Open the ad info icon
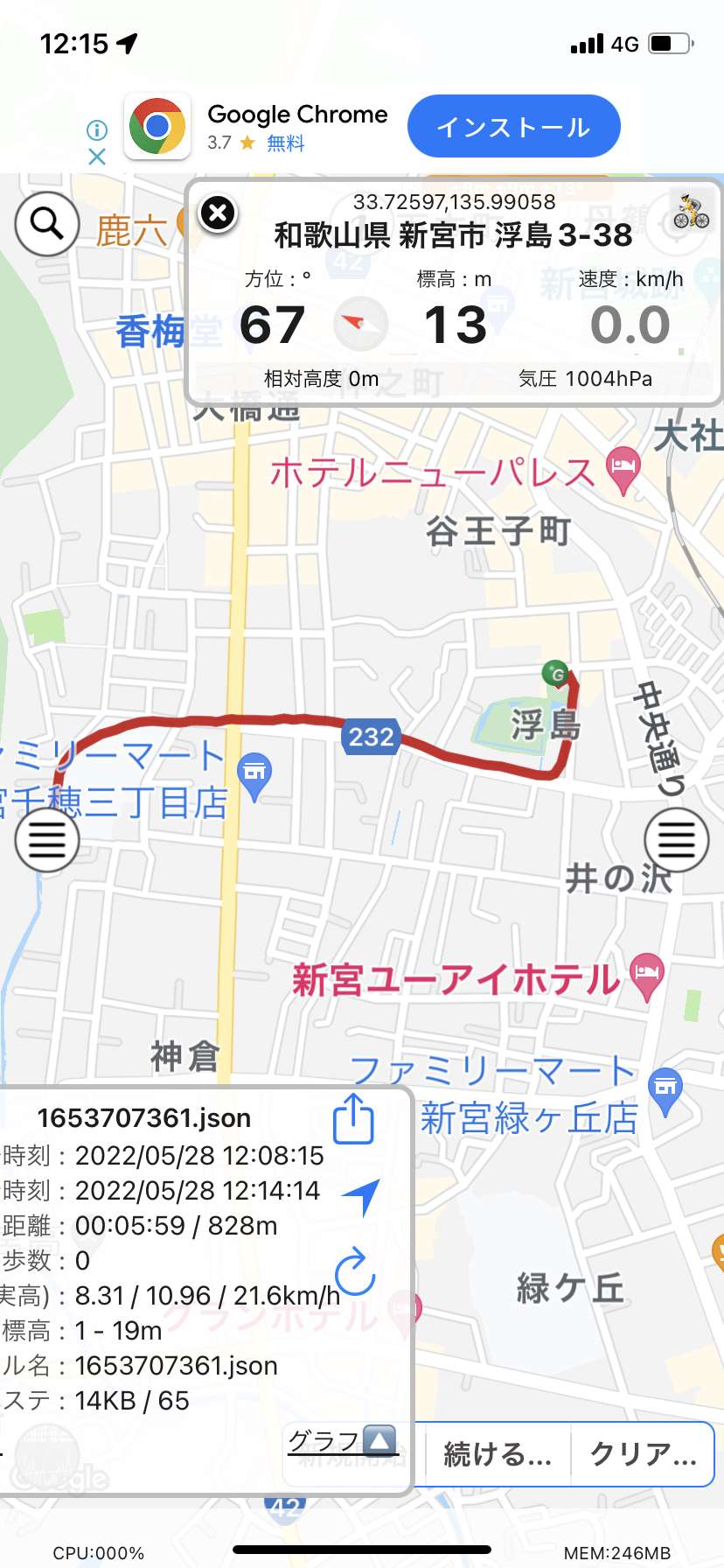 click(x=97, y=130)
